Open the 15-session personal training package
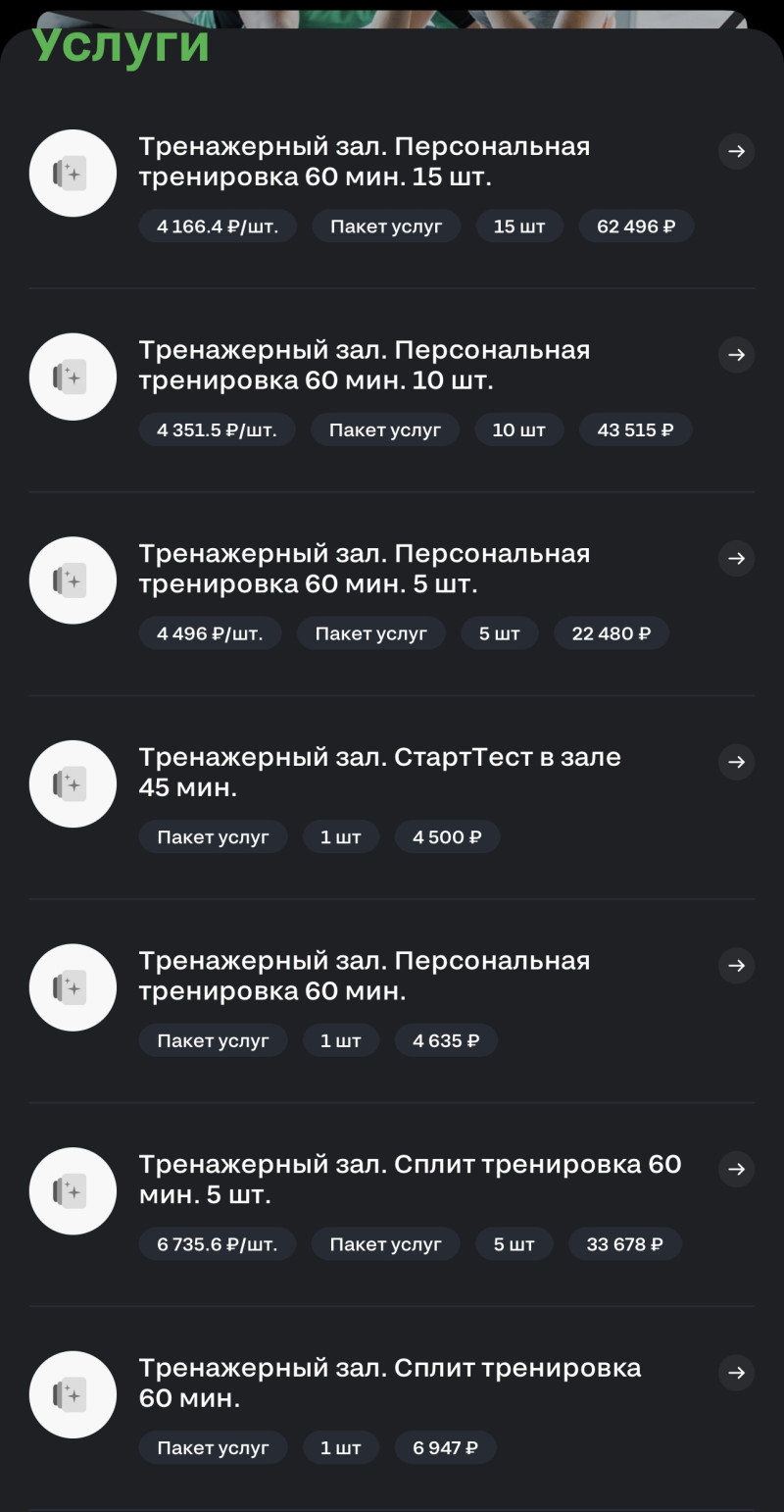Screen dimensions: 784x1512 pyautogui.click(x=364, y=162)
